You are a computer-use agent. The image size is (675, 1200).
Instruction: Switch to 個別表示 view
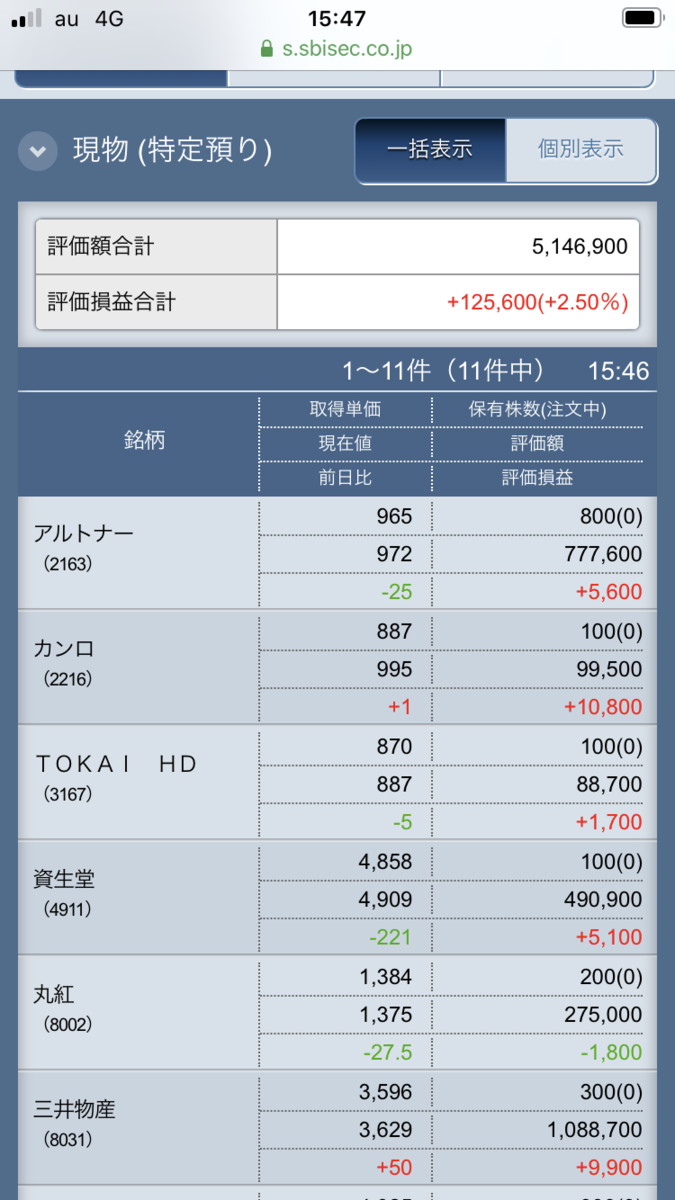[581, 150]
